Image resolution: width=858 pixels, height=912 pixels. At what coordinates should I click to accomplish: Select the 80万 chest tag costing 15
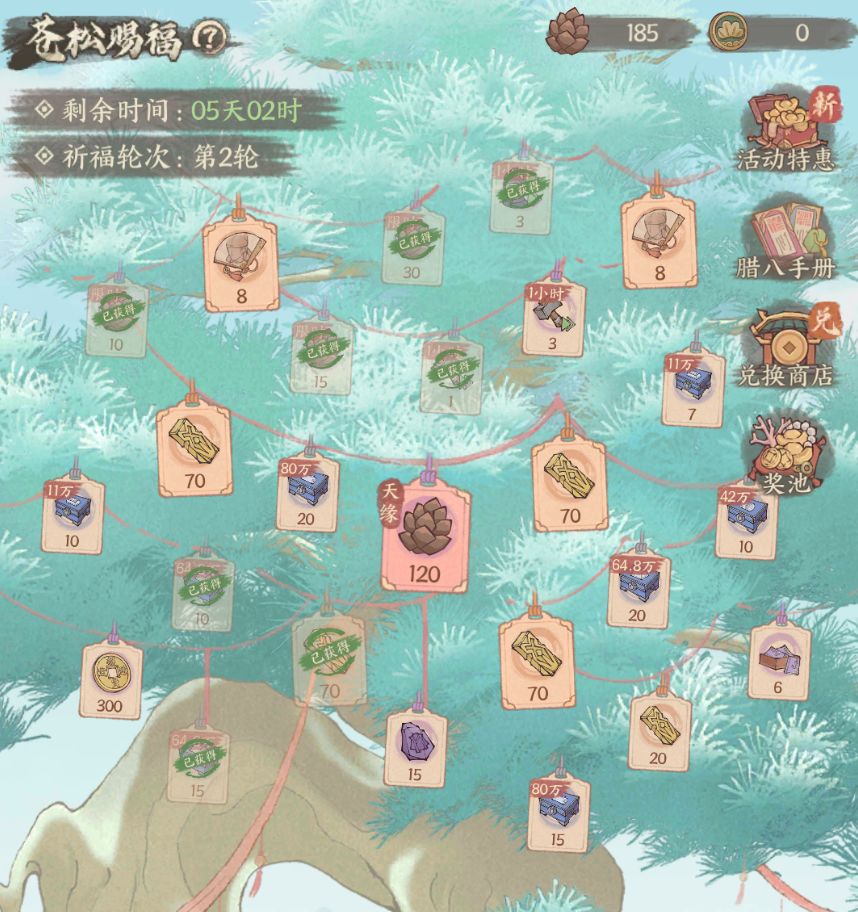click(558, 813)
